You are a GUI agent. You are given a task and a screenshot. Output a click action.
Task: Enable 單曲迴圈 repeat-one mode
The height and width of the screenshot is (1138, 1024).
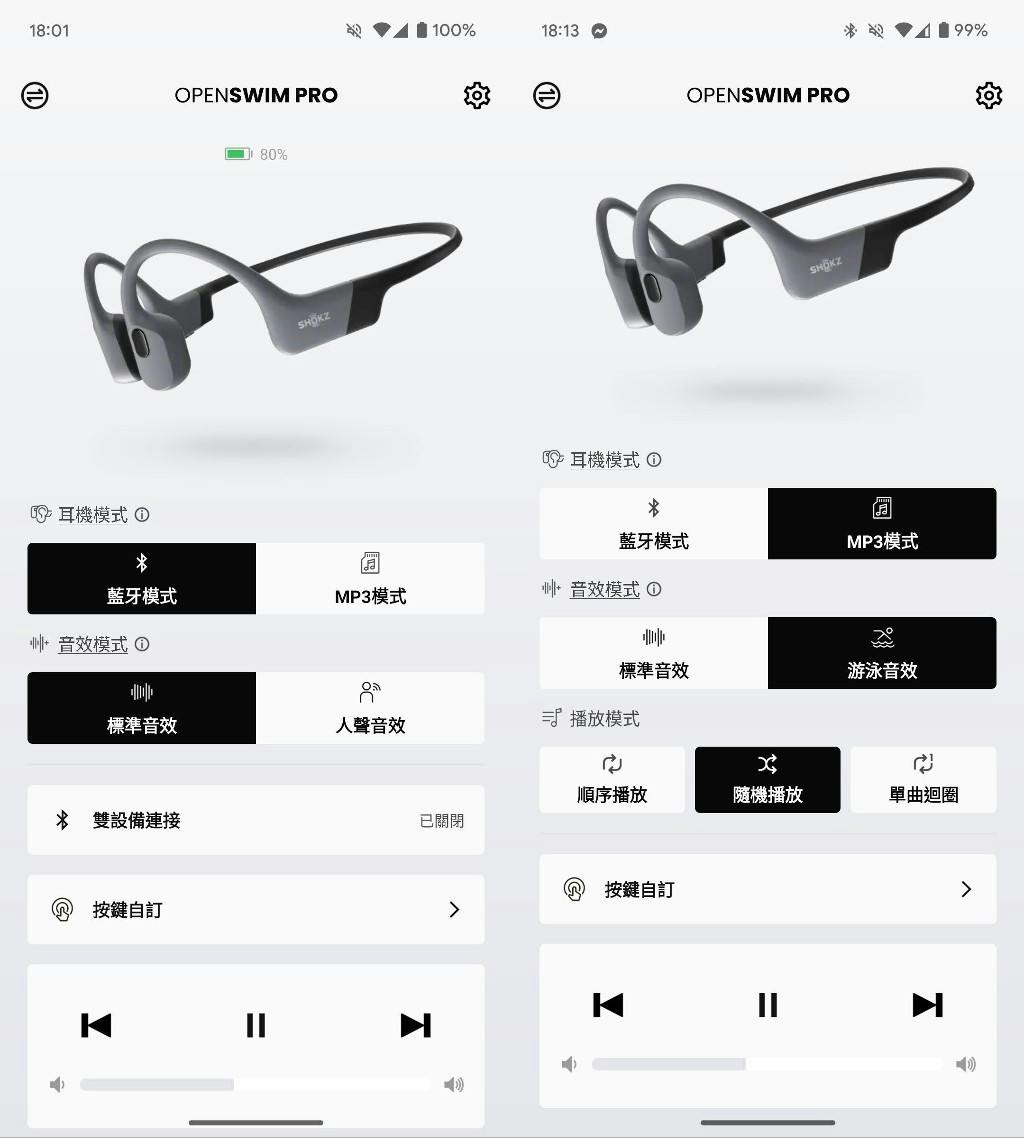(923, 780)
